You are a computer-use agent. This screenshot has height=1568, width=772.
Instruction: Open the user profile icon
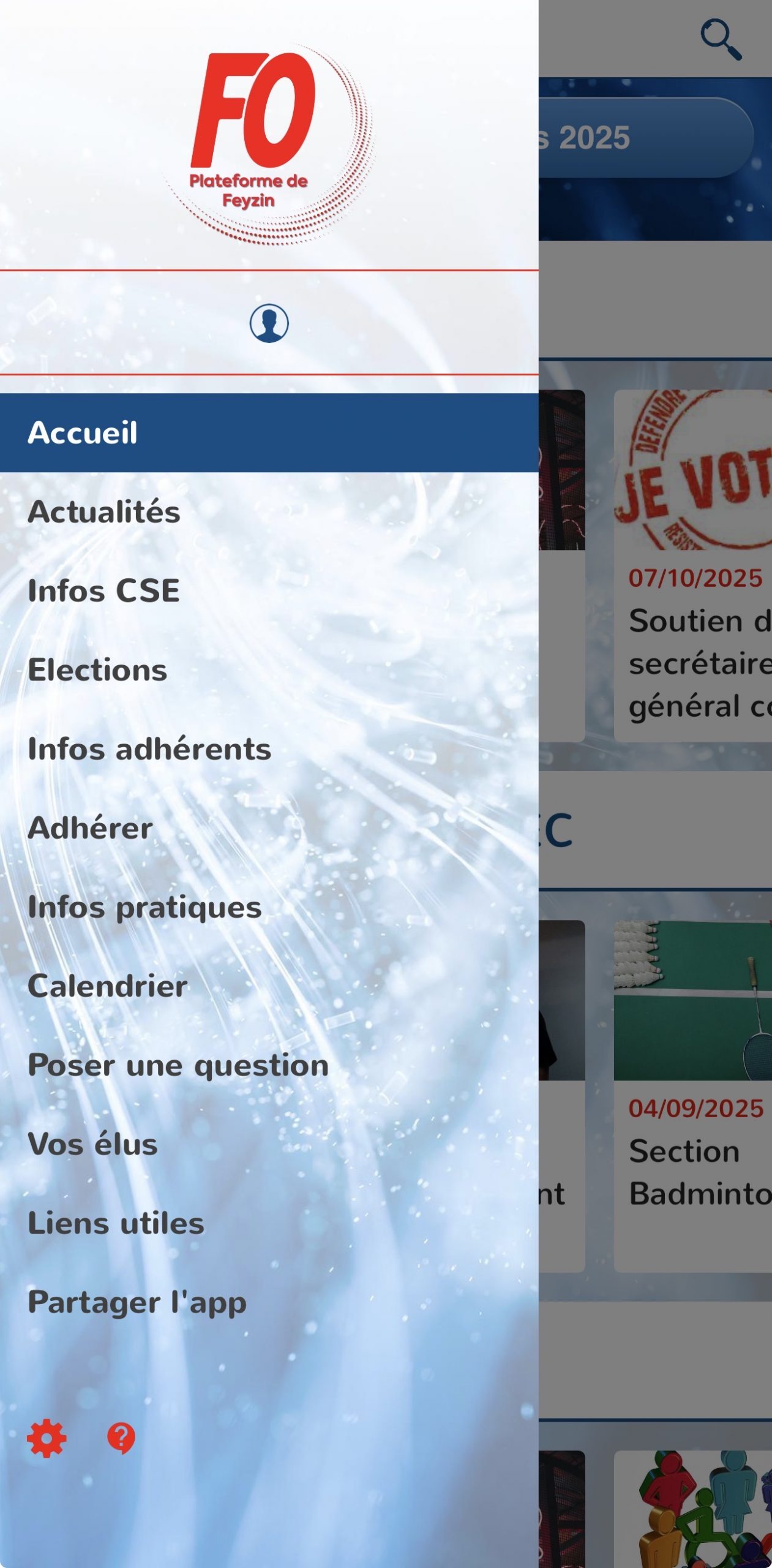269,323
